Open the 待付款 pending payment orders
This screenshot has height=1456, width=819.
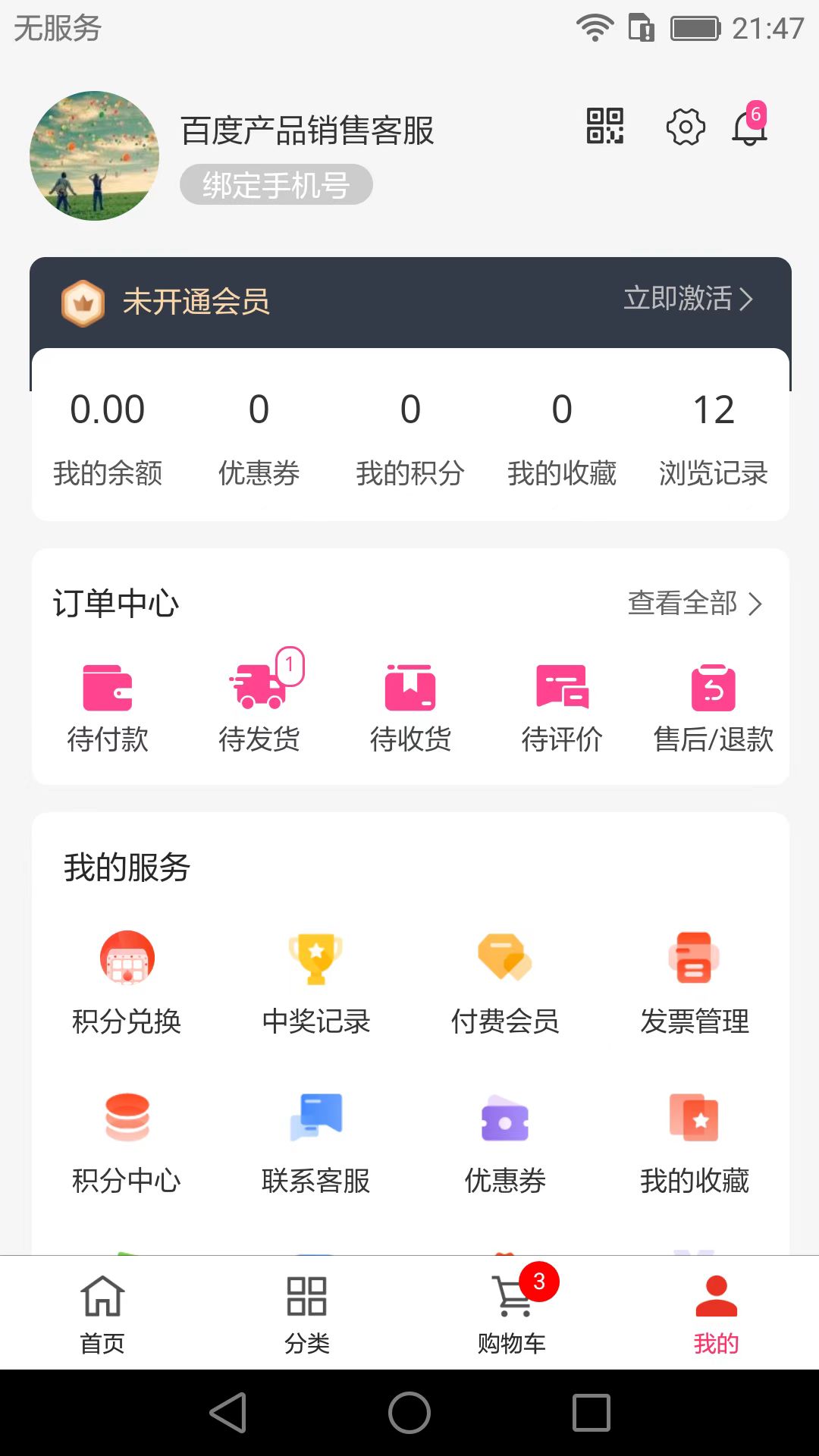pos(107,705)
